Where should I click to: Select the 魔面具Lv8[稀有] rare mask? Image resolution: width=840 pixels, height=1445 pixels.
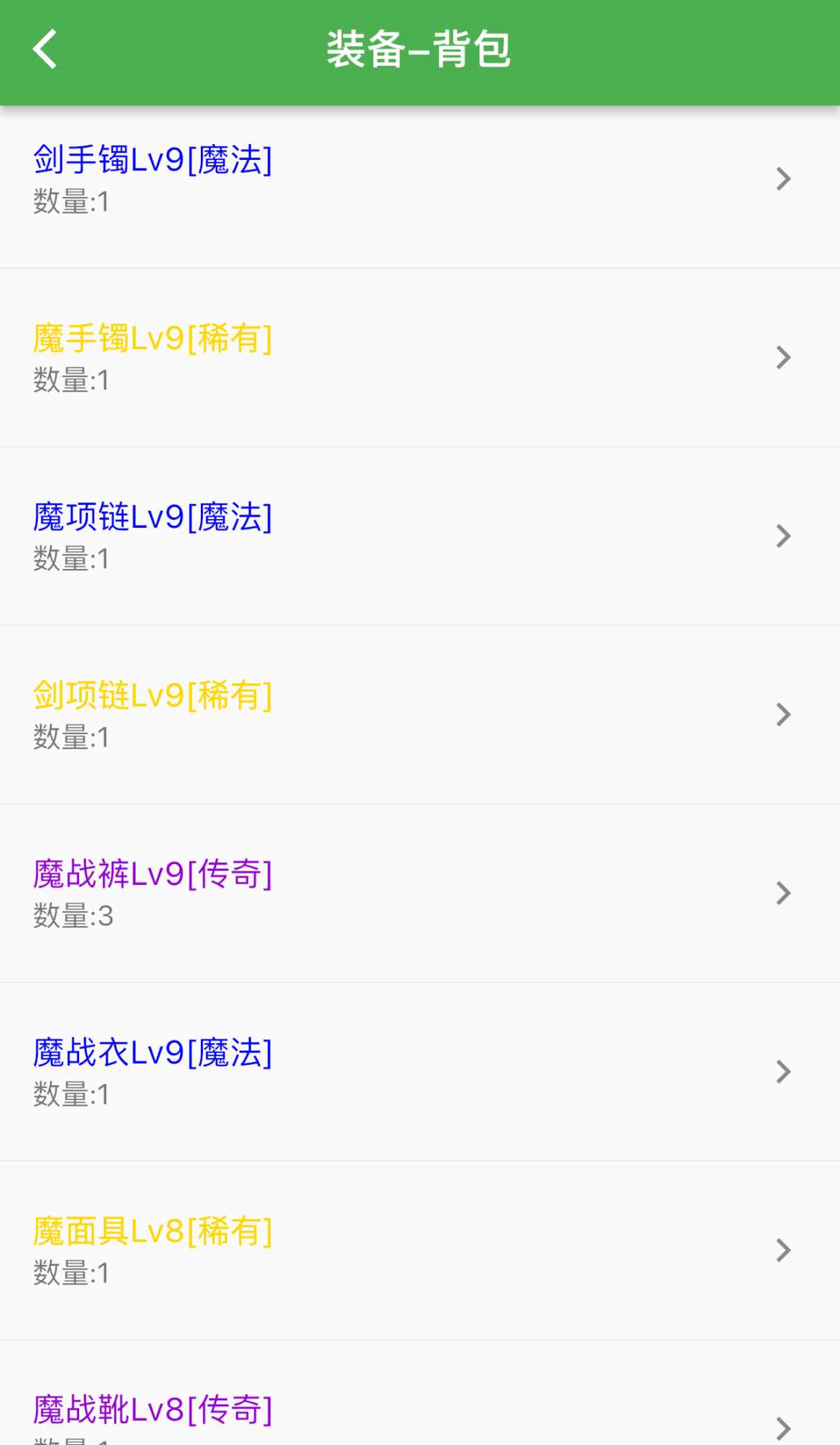click(153, 1232)
